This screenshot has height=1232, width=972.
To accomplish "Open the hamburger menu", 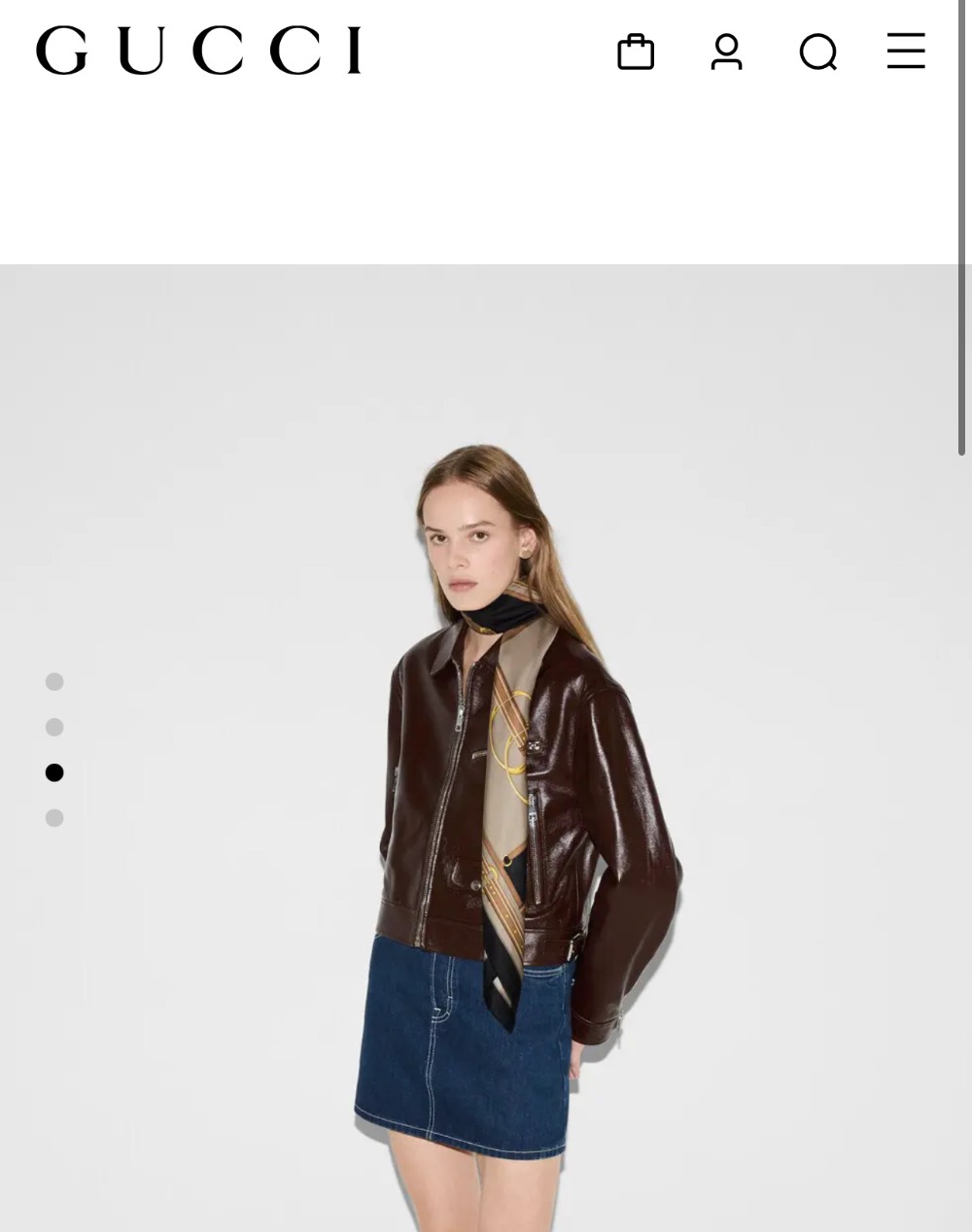I will tap(906, 51).
